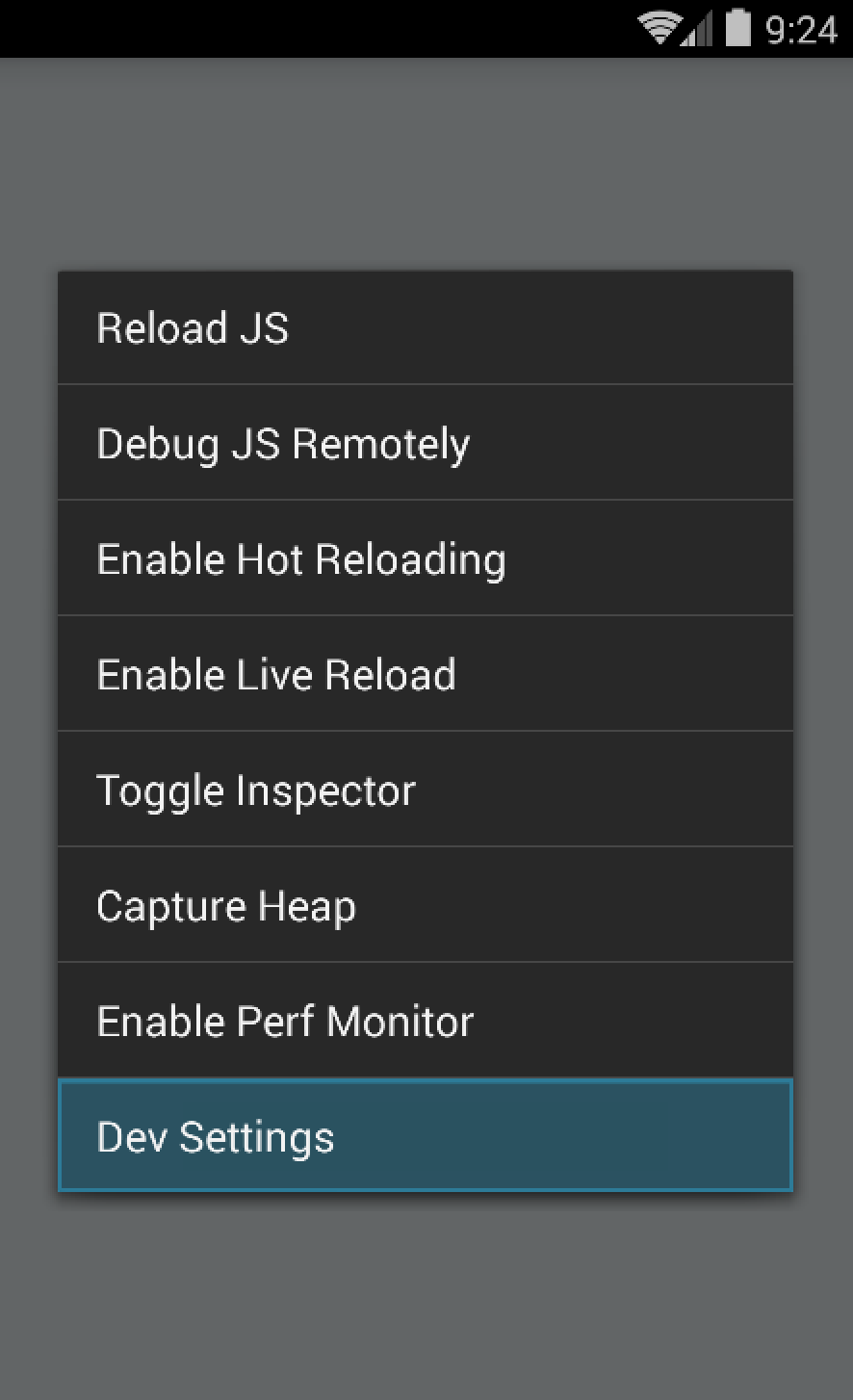Screen dimensions: 853x1400
Task: Open Dev Settings
Action: [426, 1135]
